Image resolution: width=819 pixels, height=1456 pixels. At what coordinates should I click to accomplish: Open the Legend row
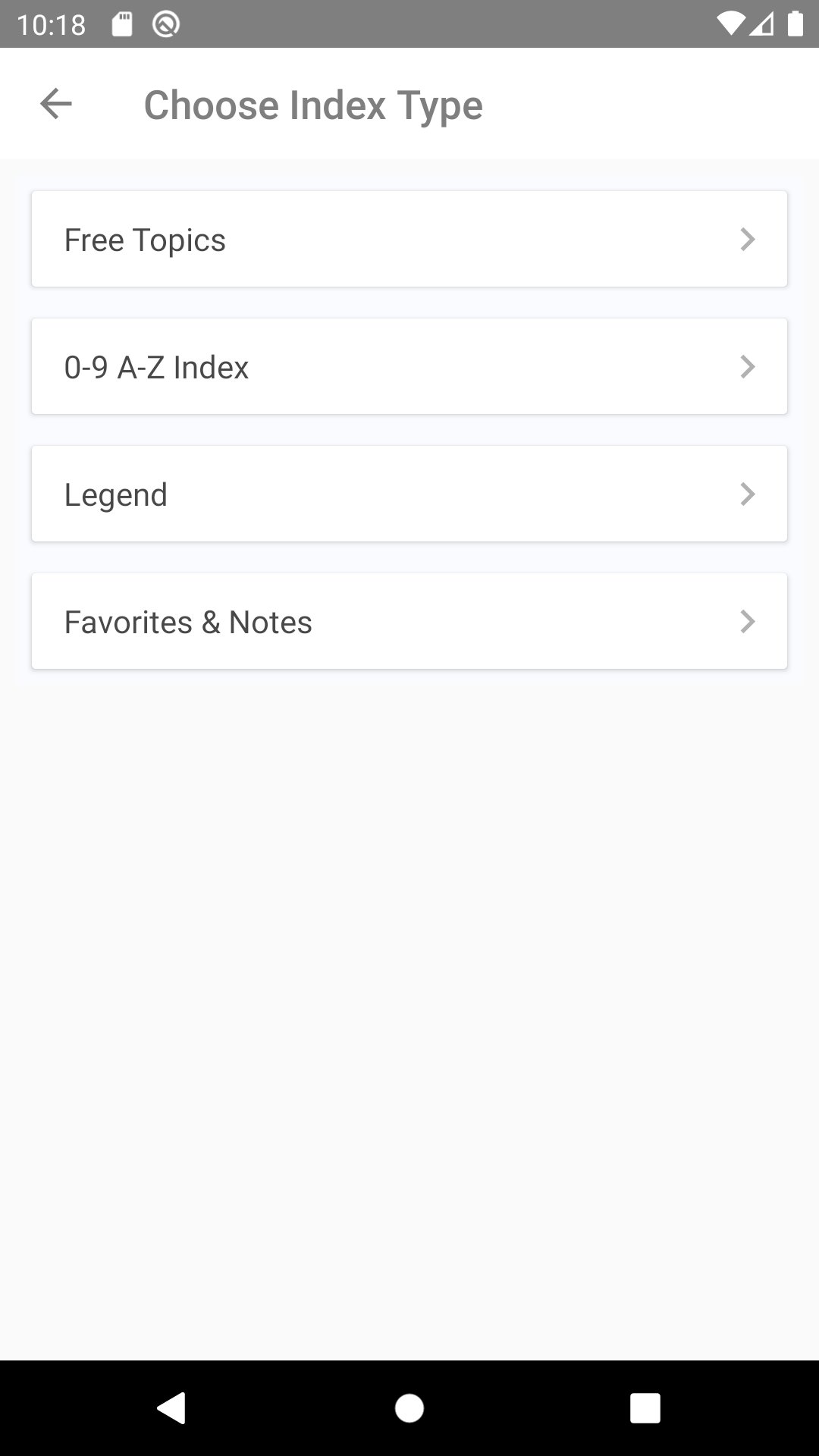409,494
